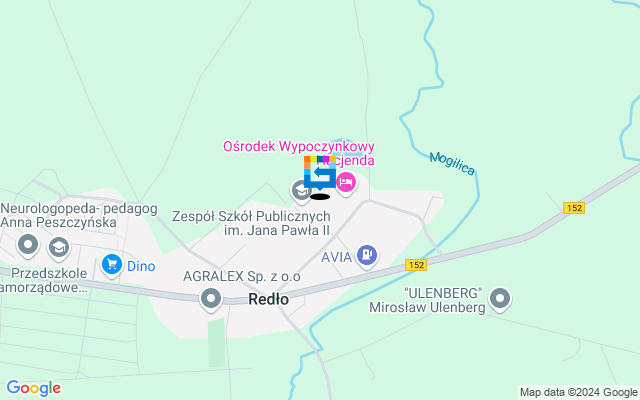The image size is (640, 400).
Task: Open the ULENBERG Mirosław Ulenberg marker
Action: 500,298
